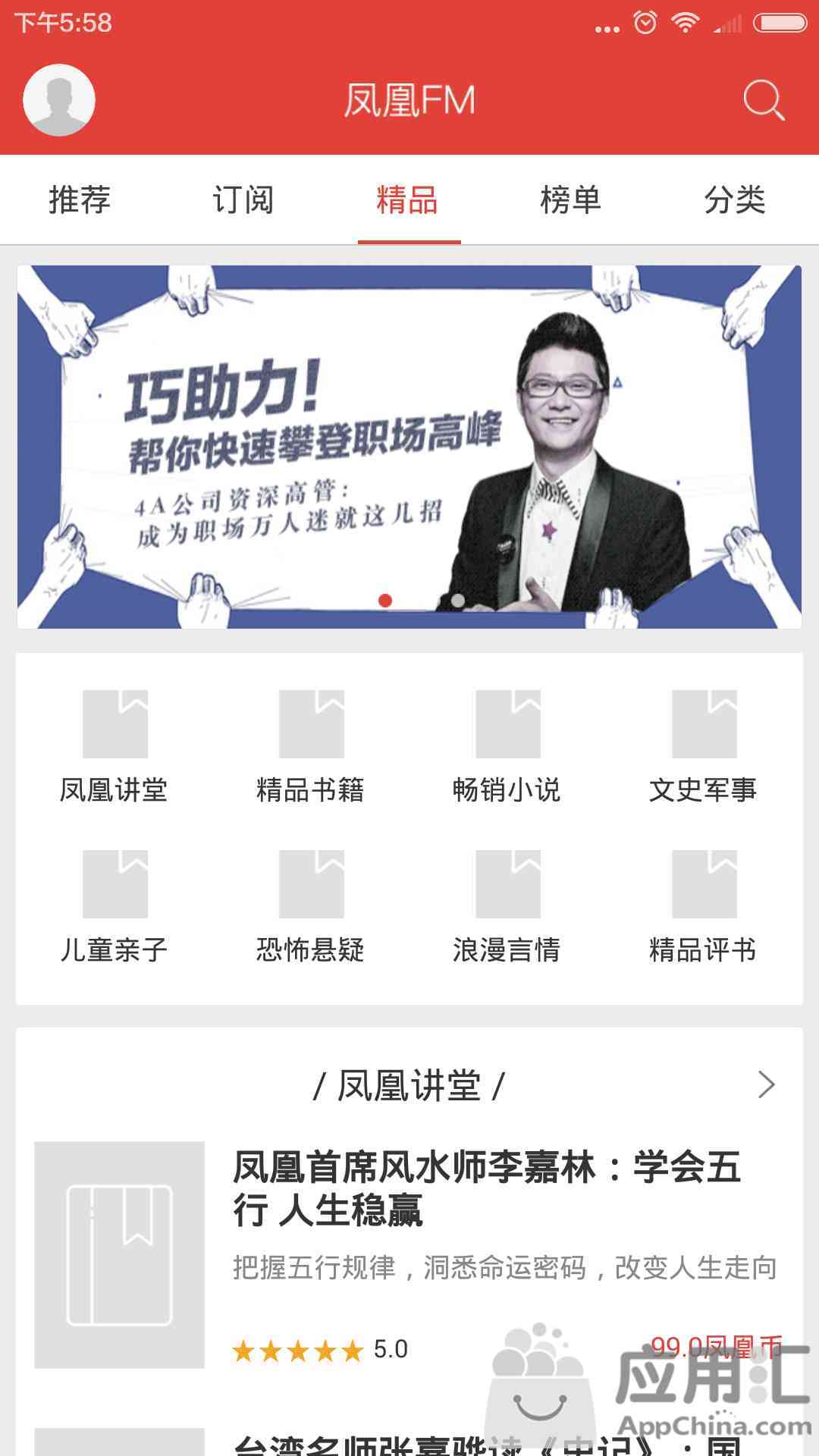Screen dimensions: 819x1456
Task: Select the 精品 tab
Action: (408, 200)
